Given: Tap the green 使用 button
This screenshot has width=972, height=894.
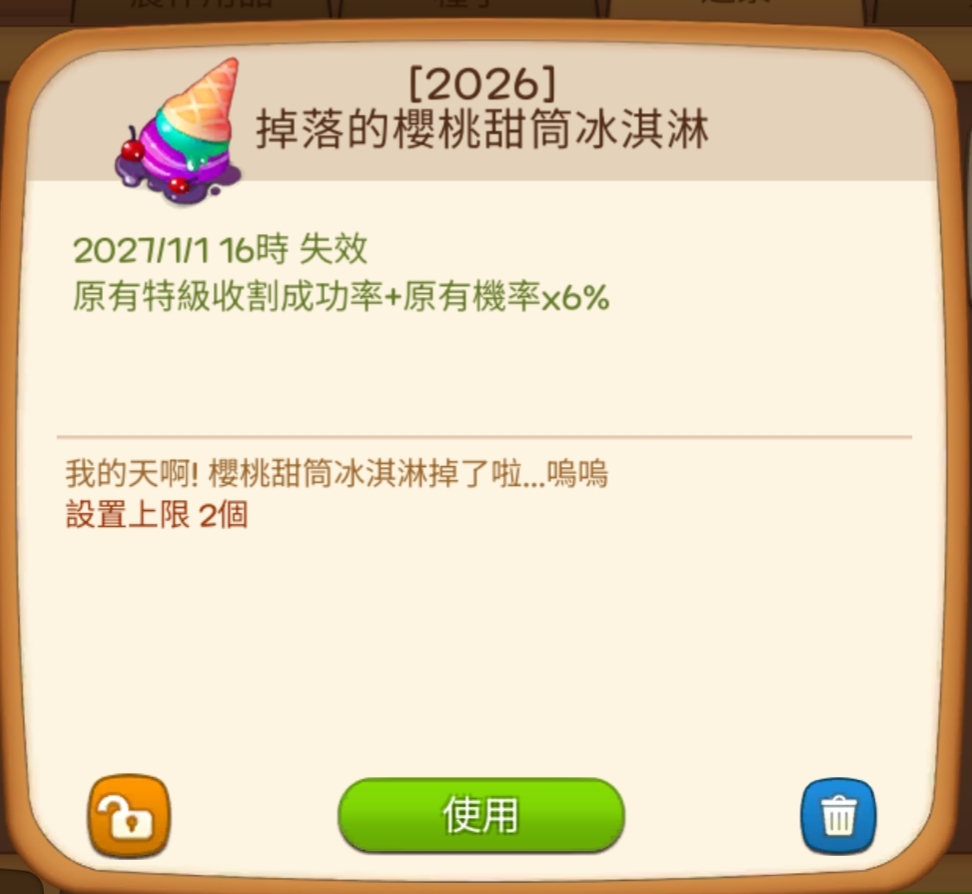Looking at the screenshot, I should click(480, 815).
